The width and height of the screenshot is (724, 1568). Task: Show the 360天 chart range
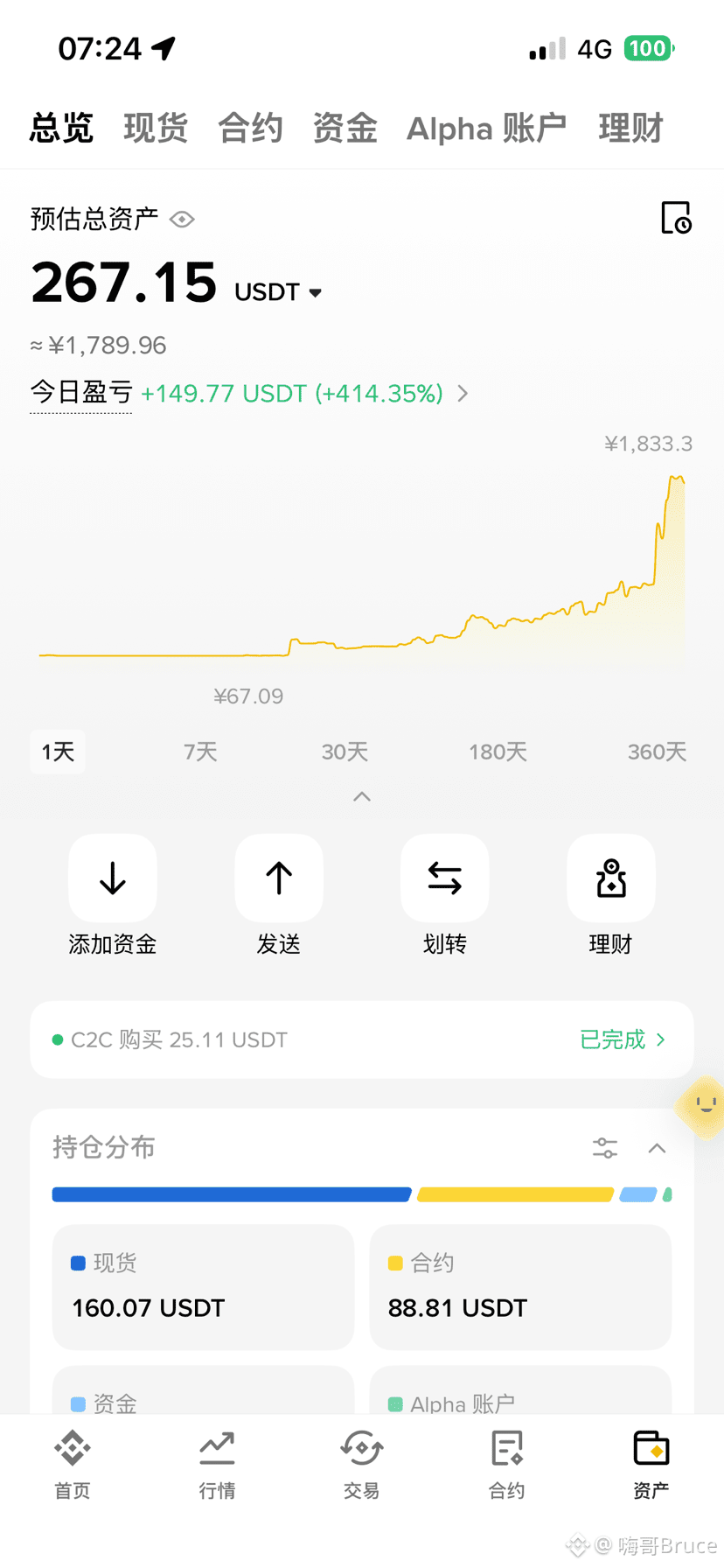click(657, 752)
